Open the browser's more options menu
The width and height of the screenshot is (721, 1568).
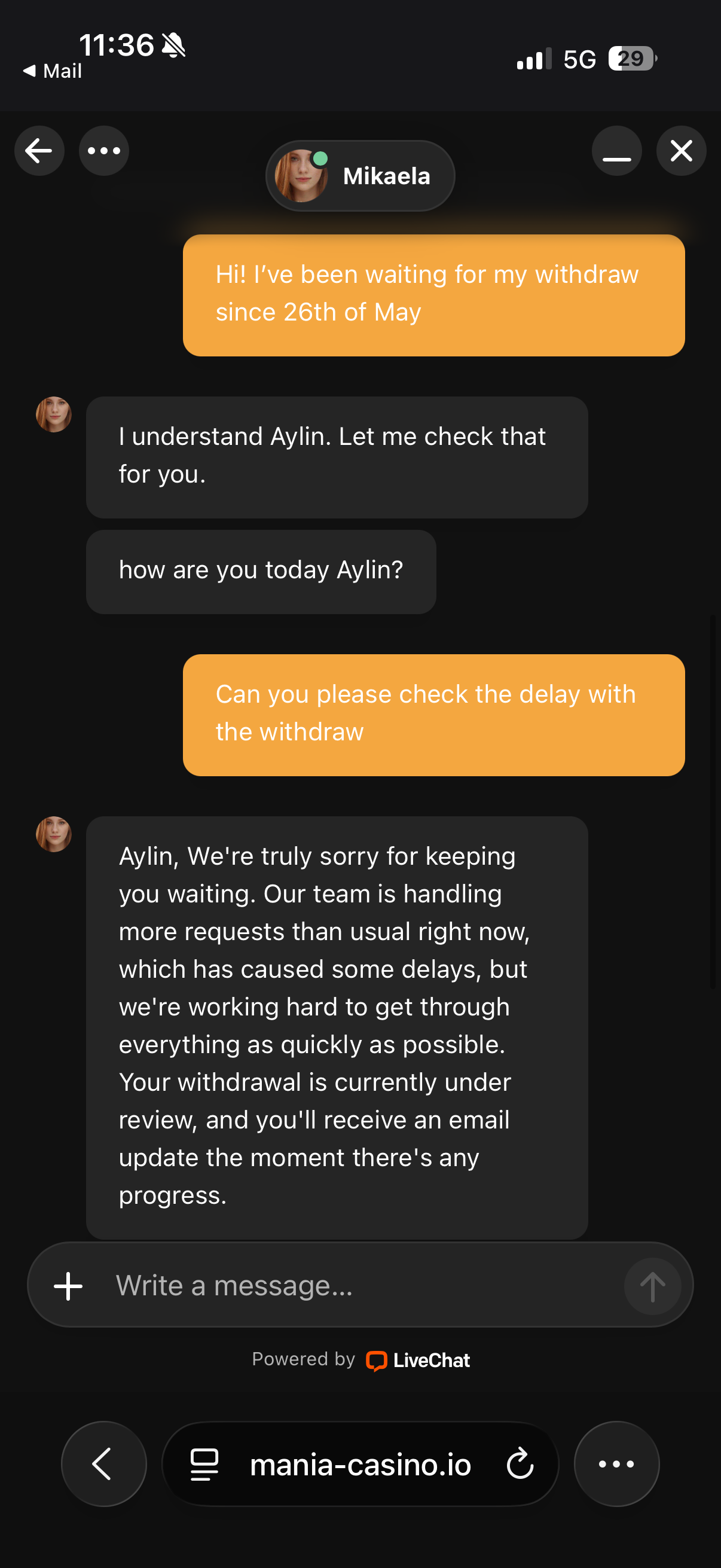pos(617,1464)
